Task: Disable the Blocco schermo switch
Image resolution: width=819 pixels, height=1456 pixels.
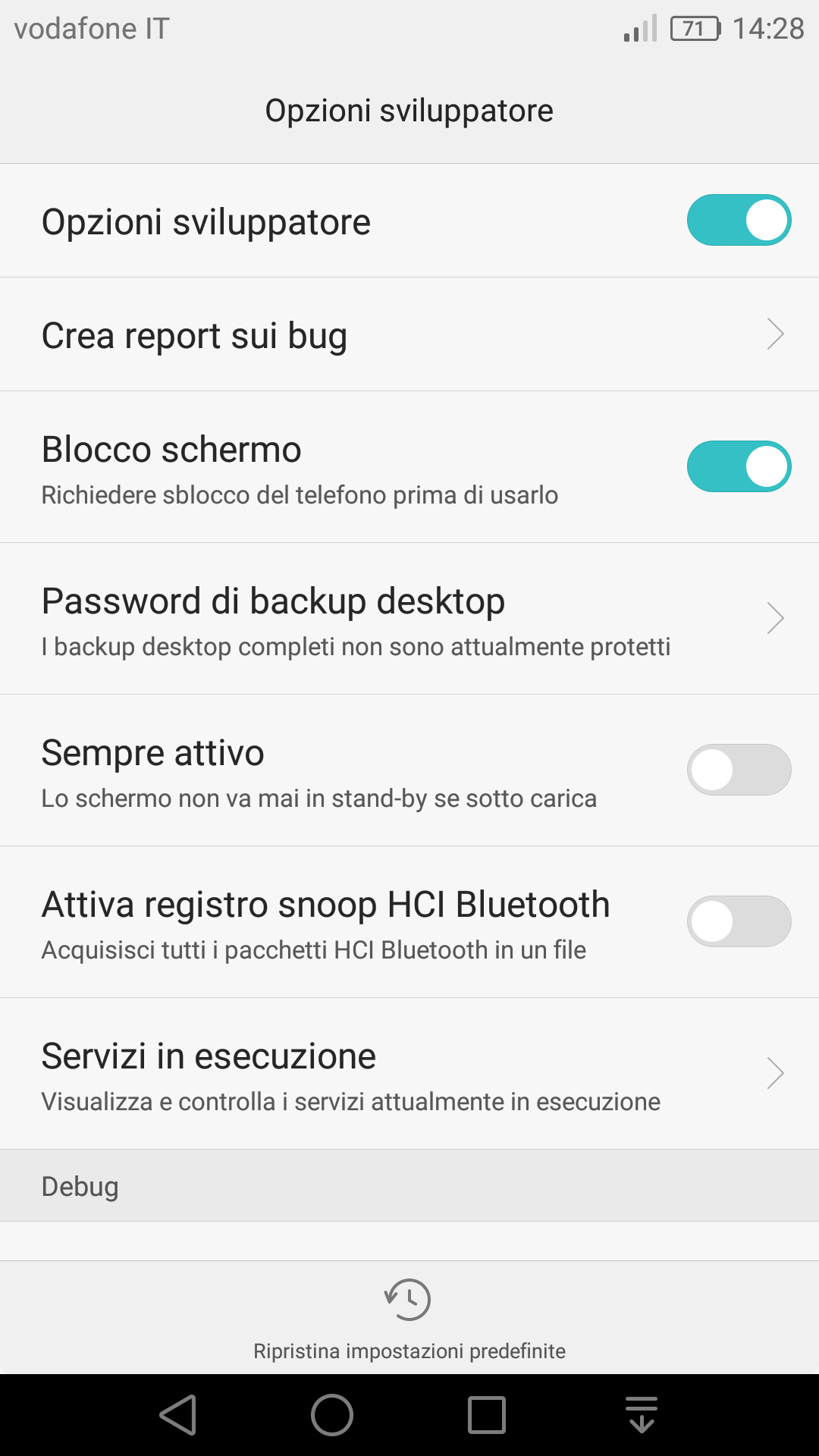Action: 739,466
